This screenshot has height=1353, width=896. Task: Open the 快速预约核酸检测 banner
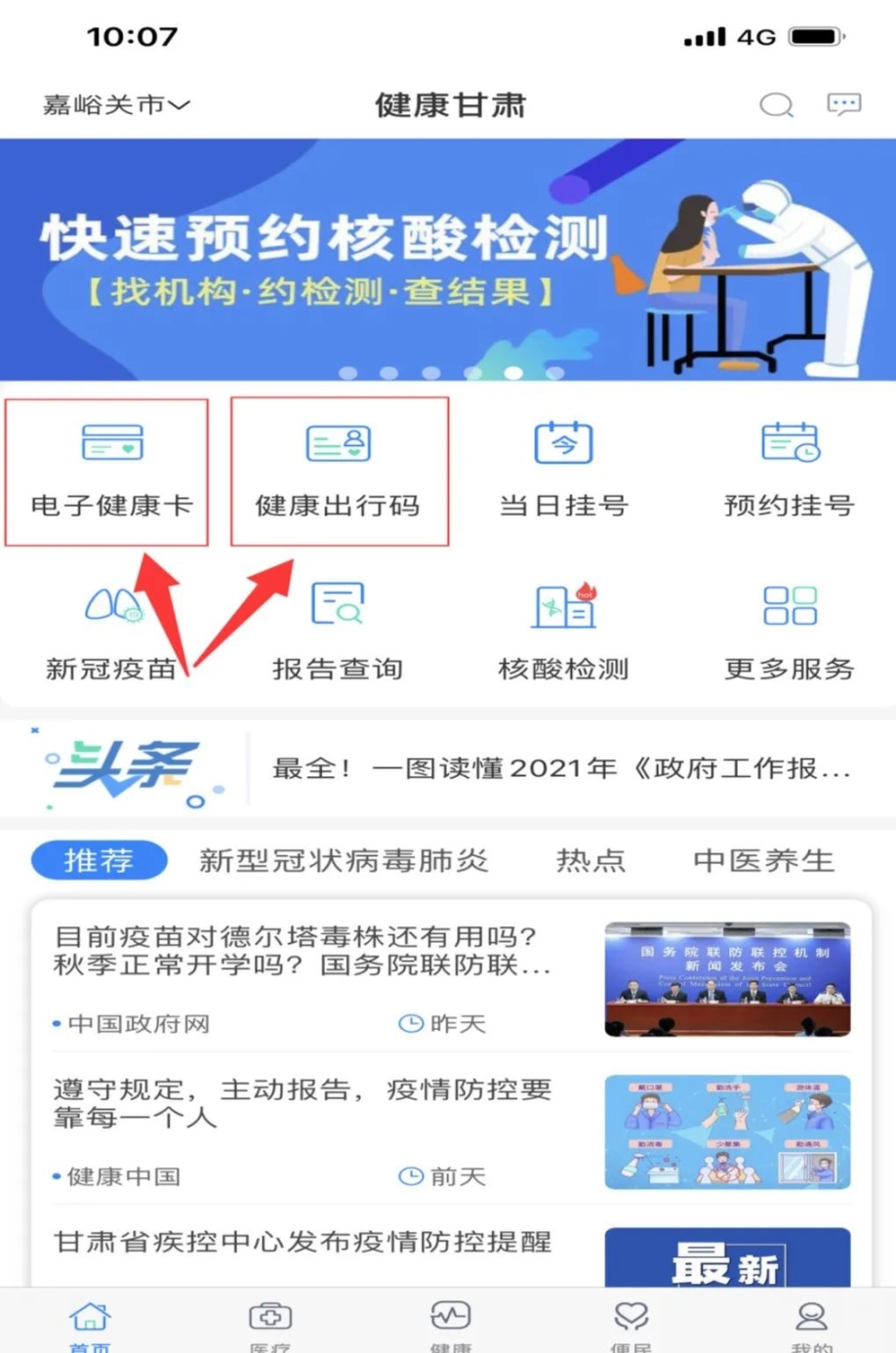[448, 260]
